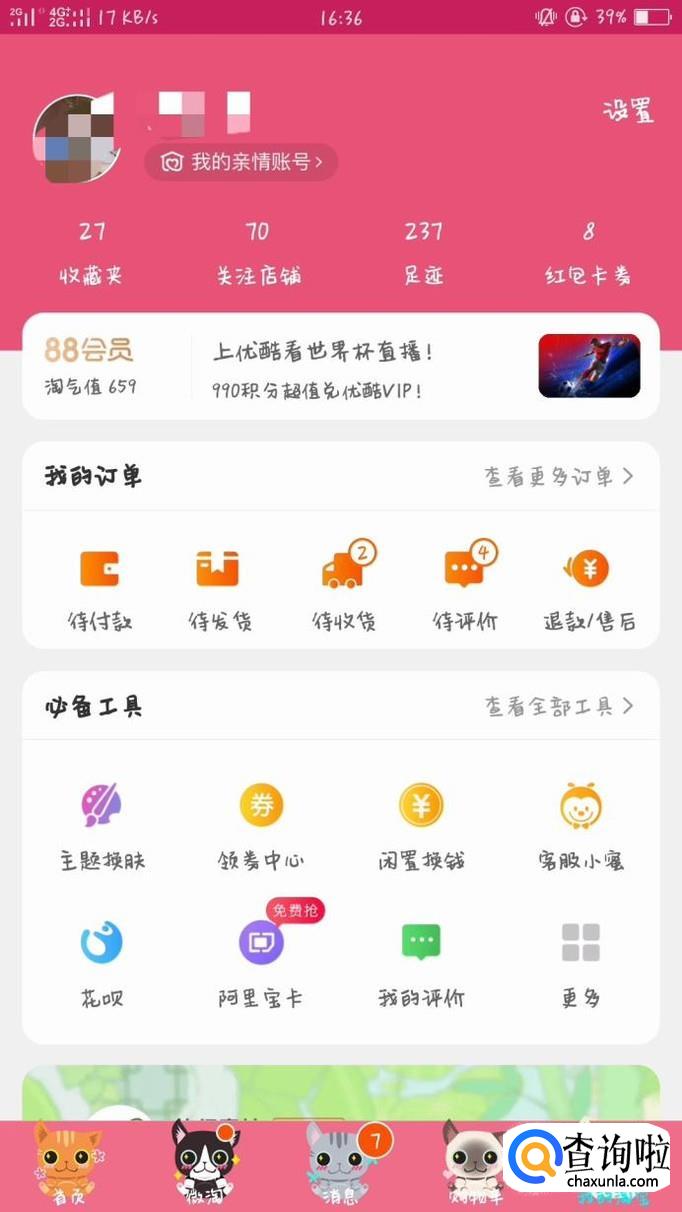
Task: Open 待发货 orders awaiting shipment
Action: click(x=219, y=588)
